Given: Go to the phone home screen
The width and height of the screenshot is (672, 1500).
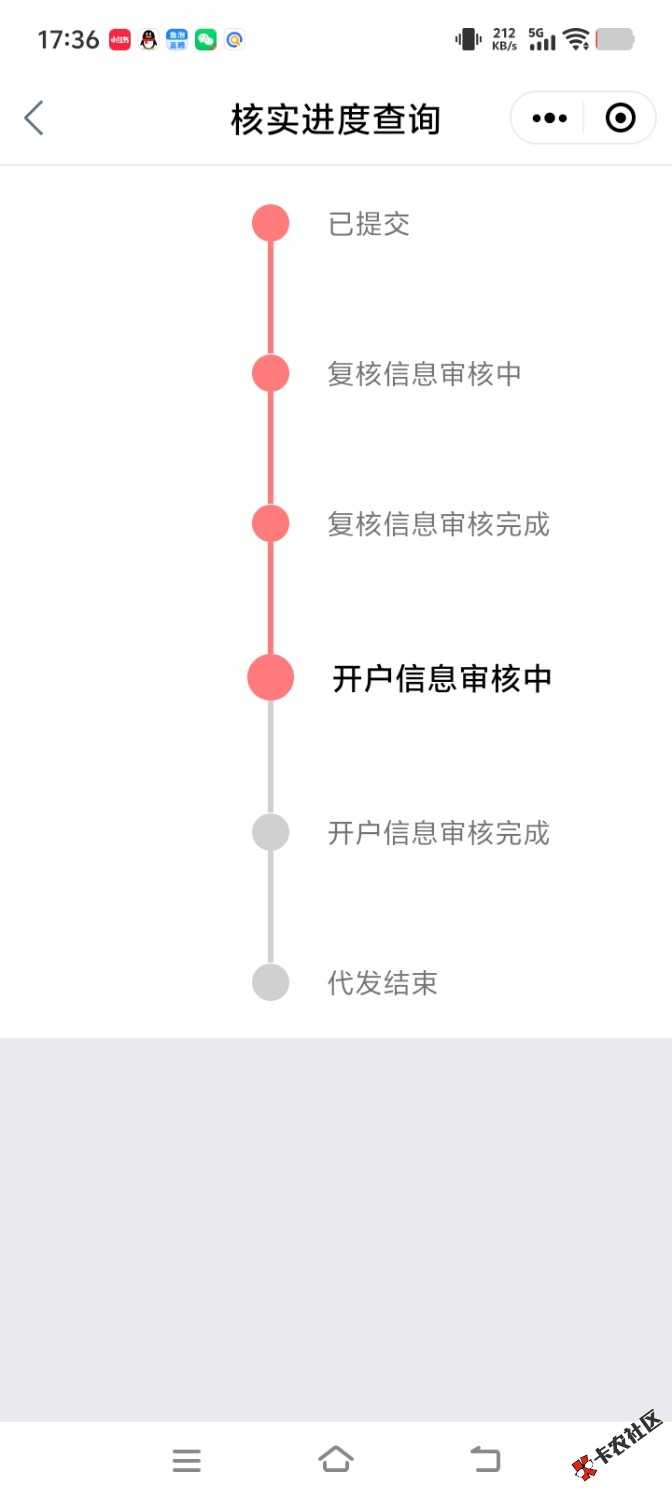Looking at the screenshot, I should 336,1459.
